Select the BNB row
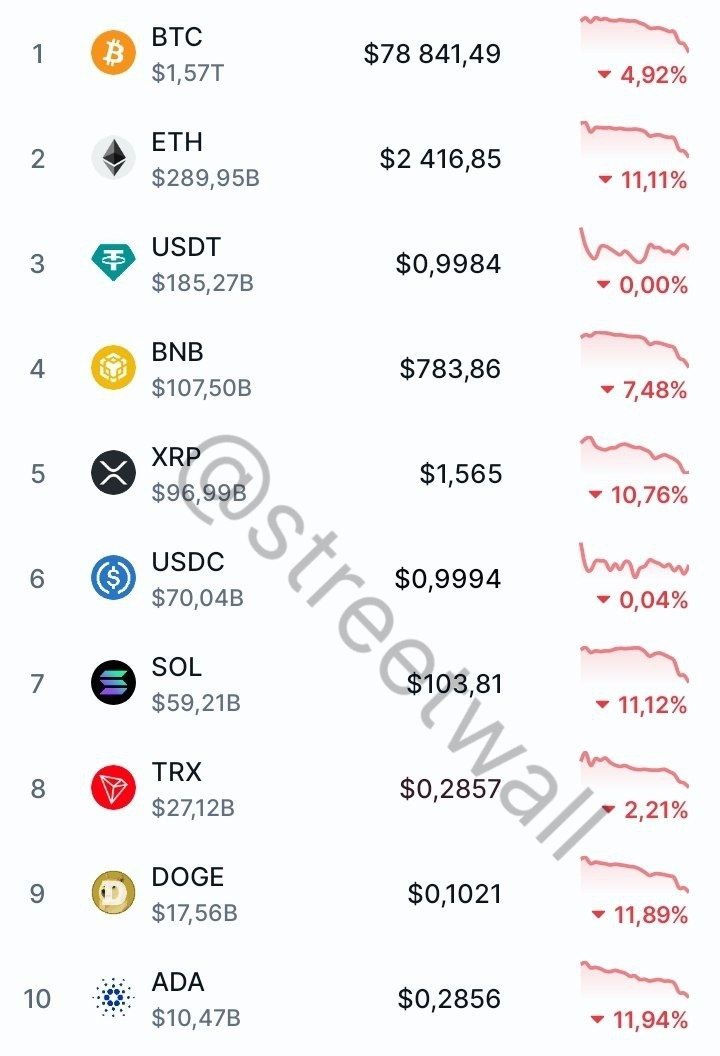The height and width of the screenshot is (1056, 720). pyautogui.click(x=178, y=354)
